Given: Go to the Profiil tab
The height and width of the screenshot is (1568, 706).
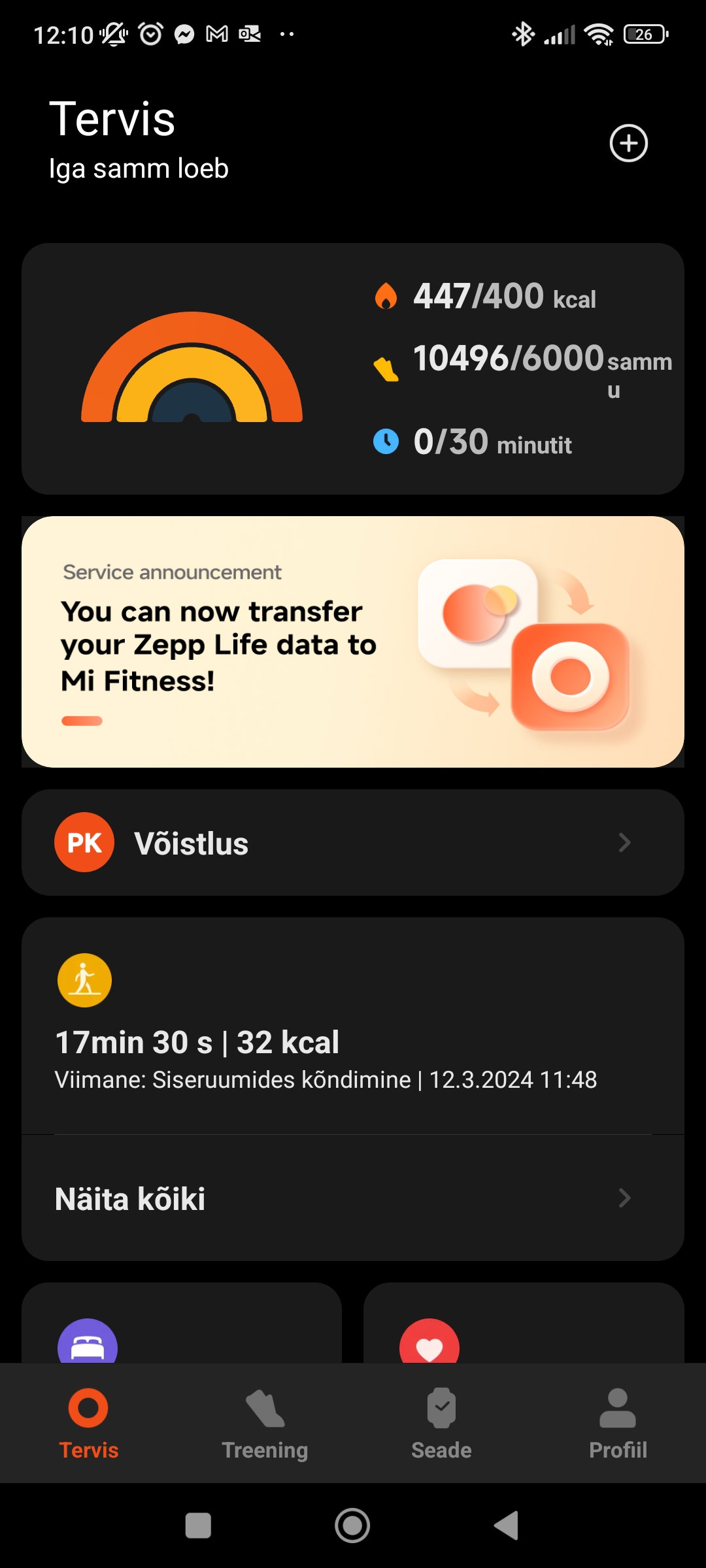Looking at the screenshot, I should coord(618,1424).
